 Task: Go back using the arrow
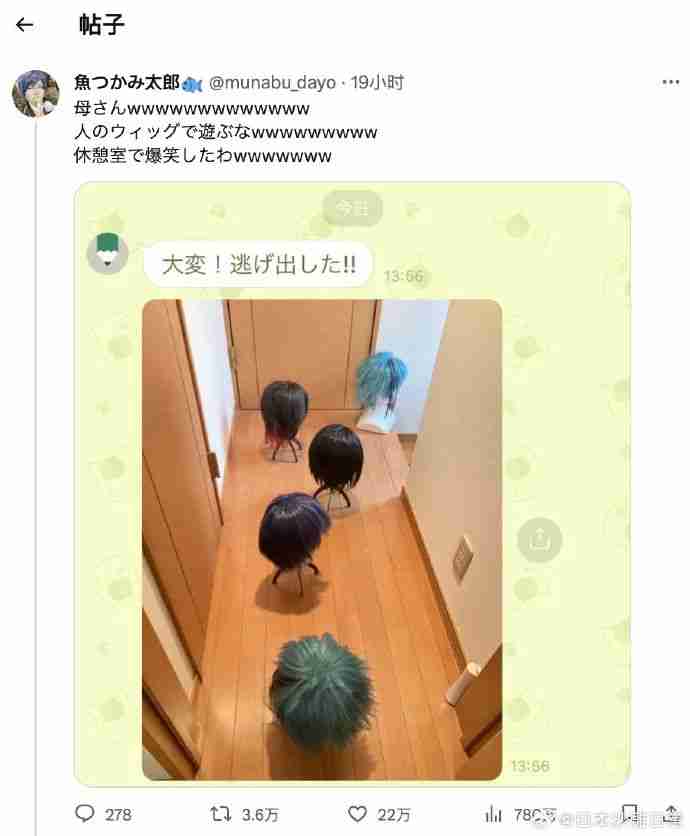(x=25, y=25)
